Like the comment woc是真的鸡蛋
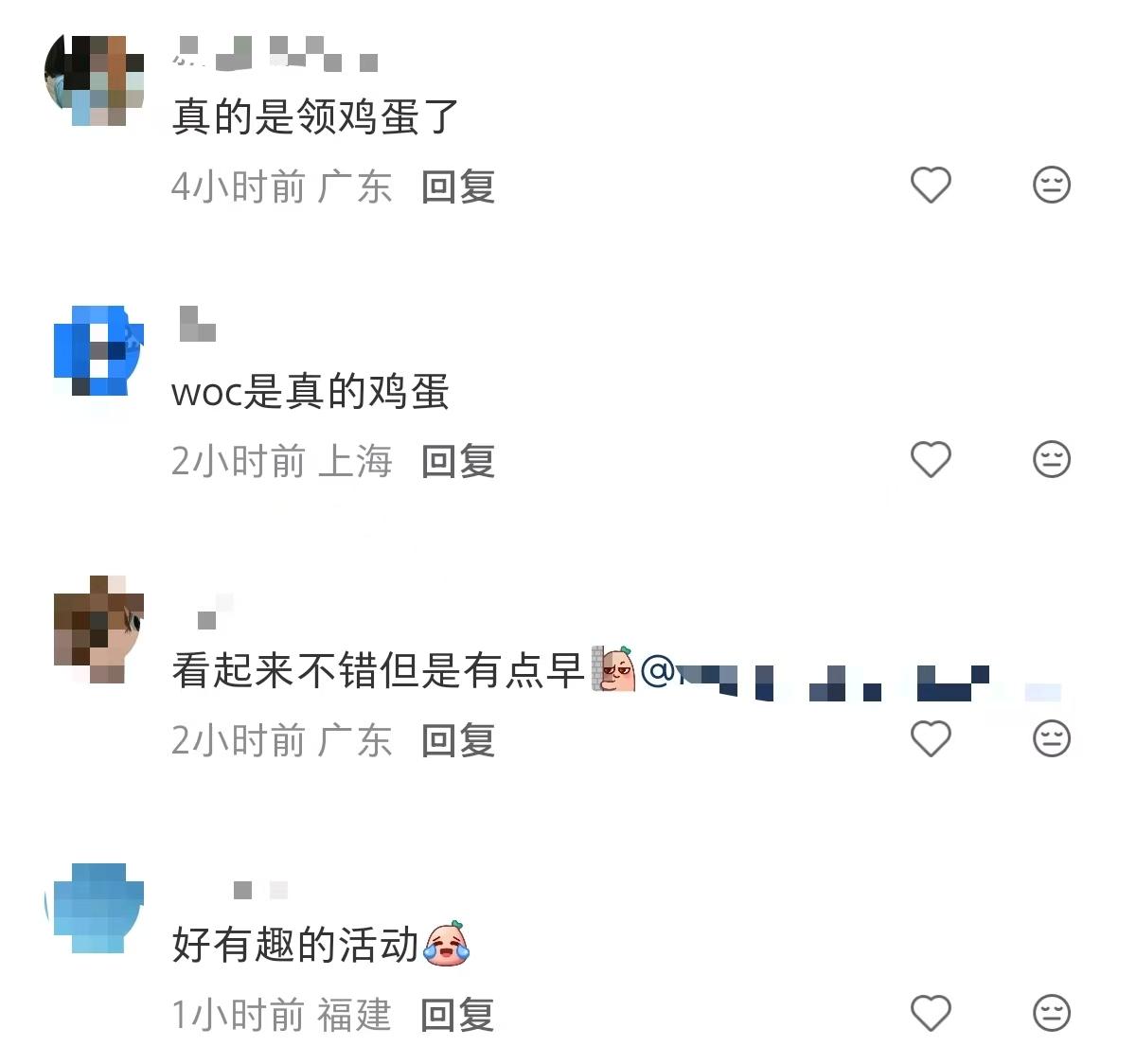Image resolution: width=1136 pixels, height=1064 pixels. coord(930,459)
